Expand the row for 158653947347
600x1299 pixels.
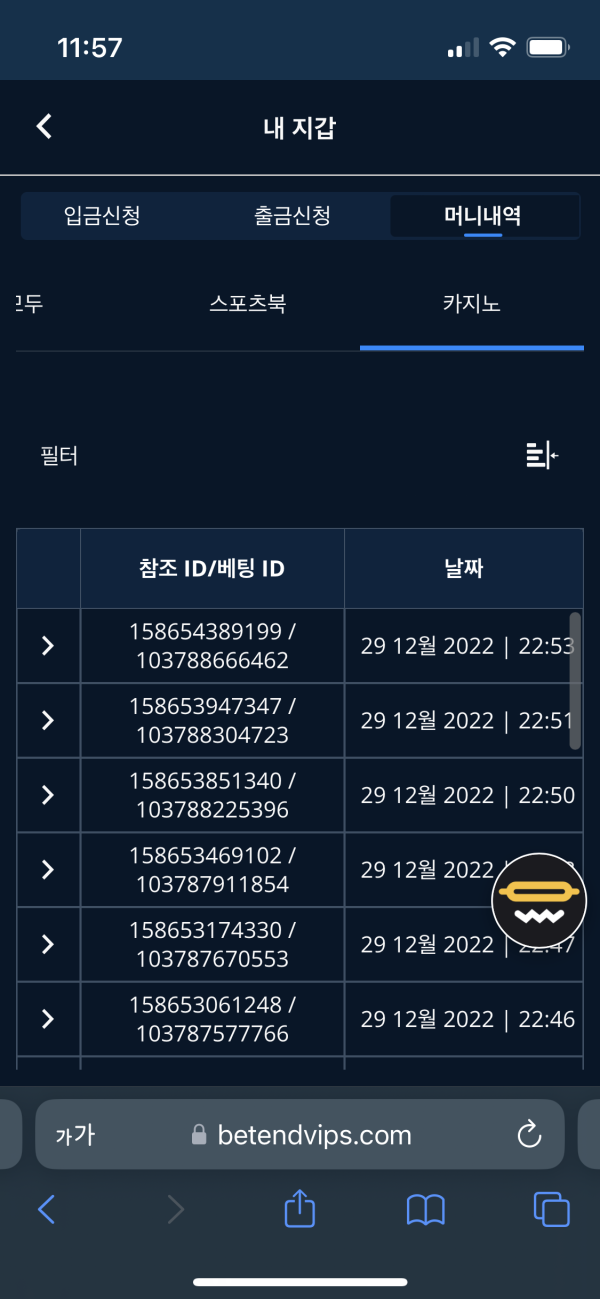(x=48, y=720)
